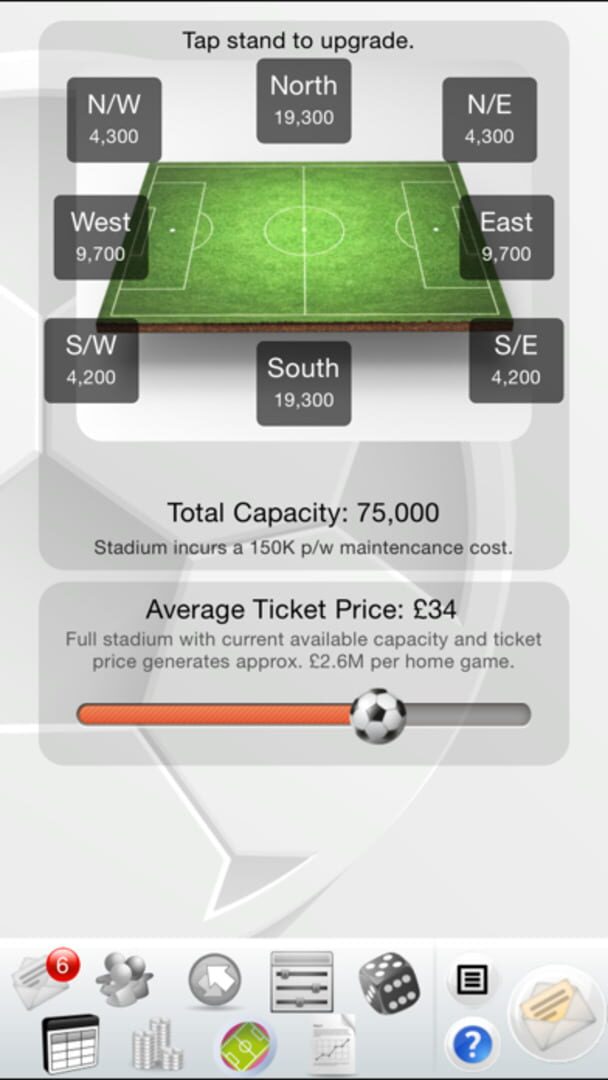Viewport: 608px width, 1080px height.
Task: Tap the dice icon
Action: click(x=388, y=980)
